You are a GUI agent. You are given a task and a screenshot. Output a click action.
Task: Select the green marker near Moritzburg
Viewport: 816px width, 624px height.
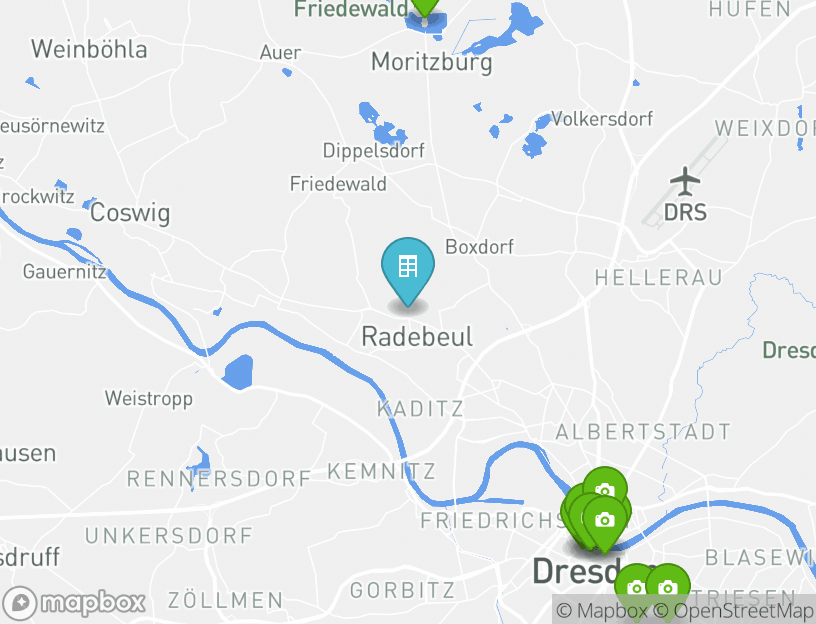tap(424, 7)
